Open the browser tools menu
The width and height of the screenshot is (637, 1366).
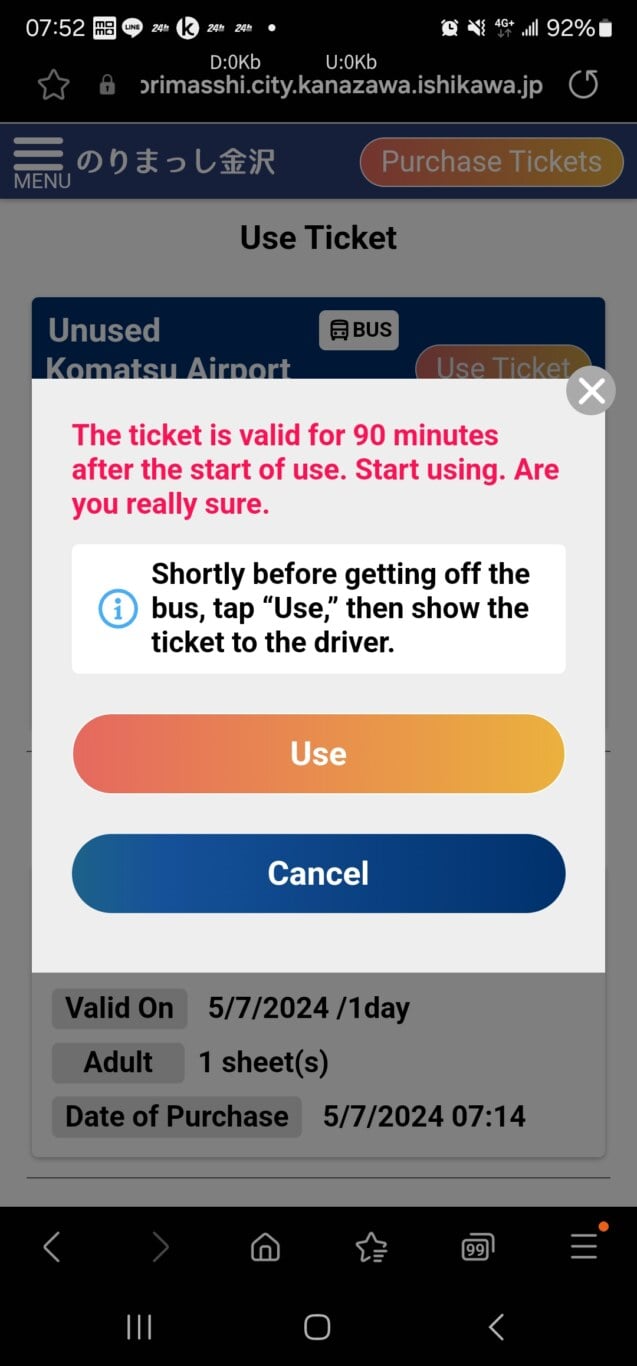pyautogui.click(x=584, y=1245)
